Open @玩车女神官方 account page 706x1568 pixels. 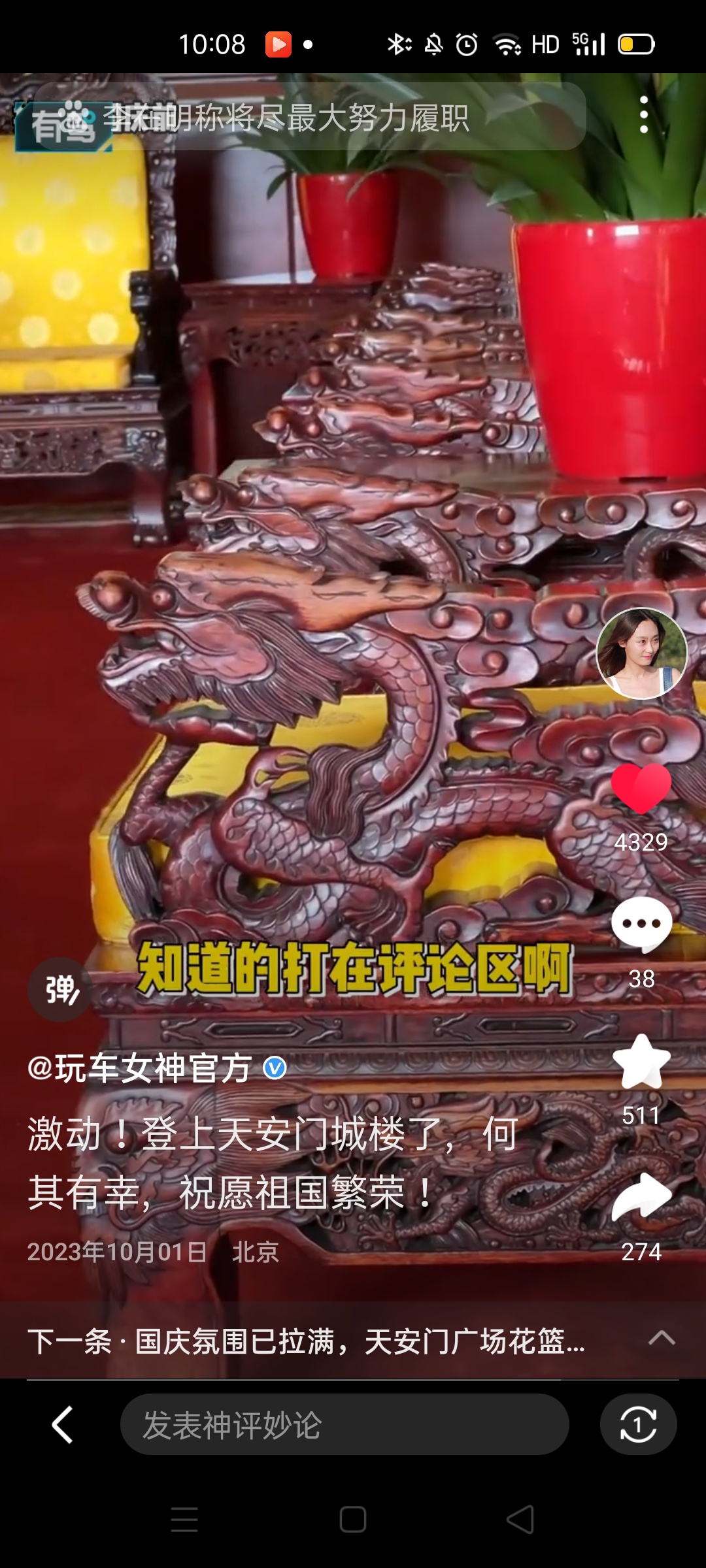(x=140, y=1068)
